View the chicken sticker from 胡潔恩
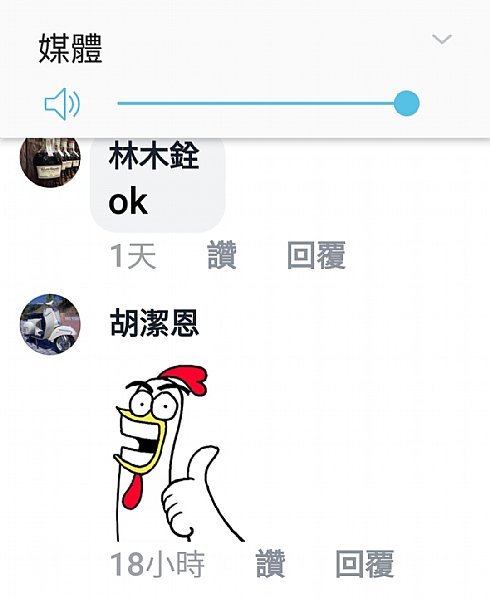490x600 pixels. pos(180,453)
